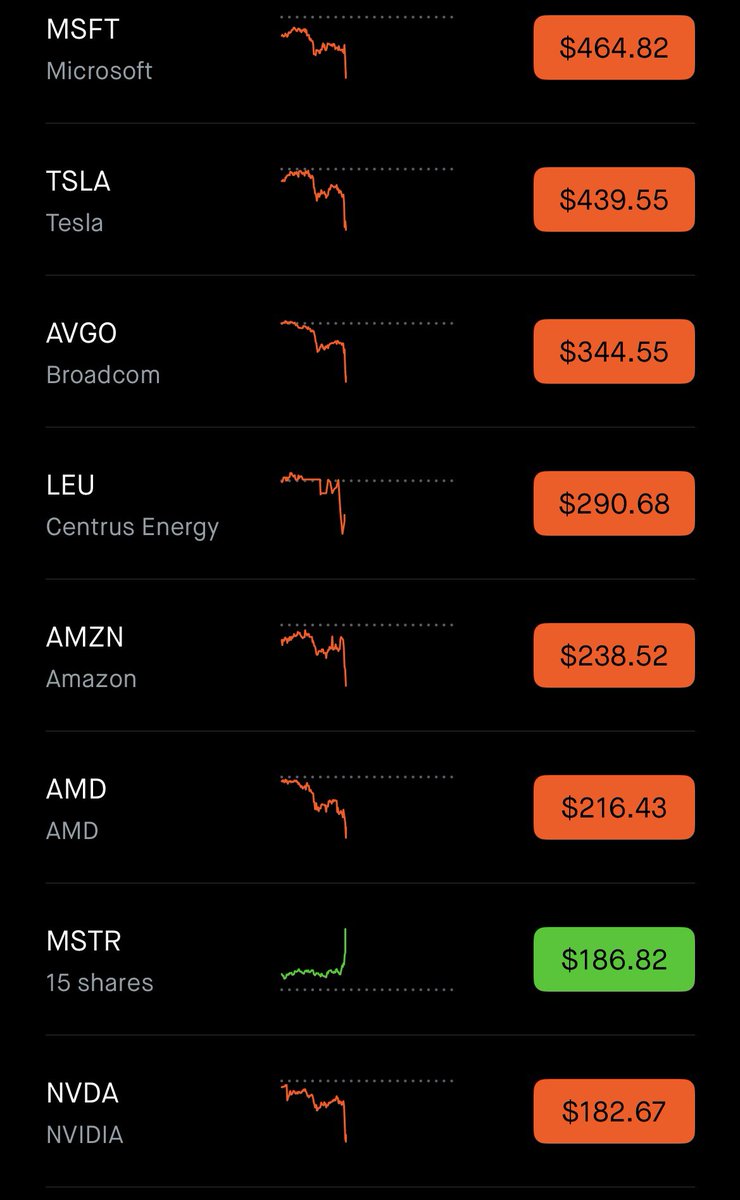The image size is (740, 1200).
Task: Tap the $439.55 price button for TSLA
Action: [x=613, y=200]
